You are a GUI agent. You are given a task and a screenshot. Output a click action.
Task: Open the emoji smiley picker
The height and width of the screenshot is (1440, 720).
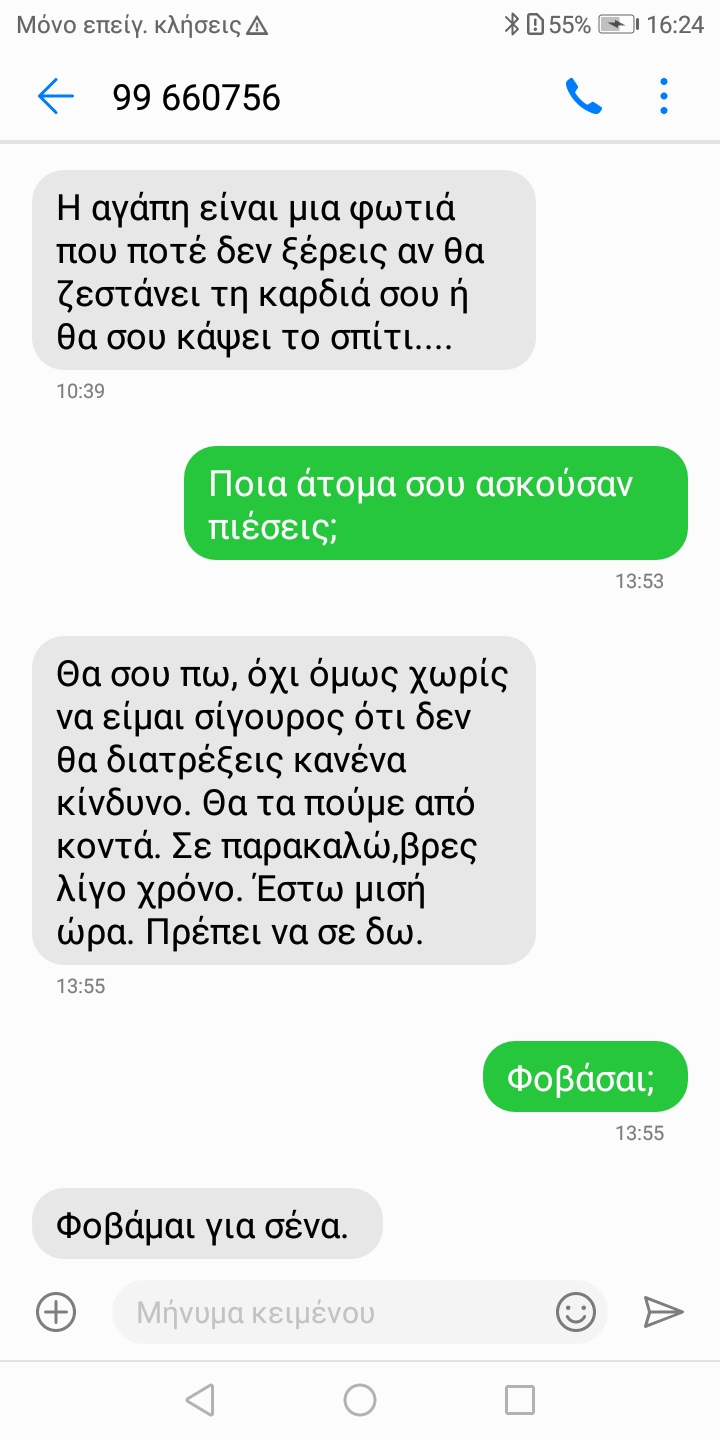coord(575,1311)
